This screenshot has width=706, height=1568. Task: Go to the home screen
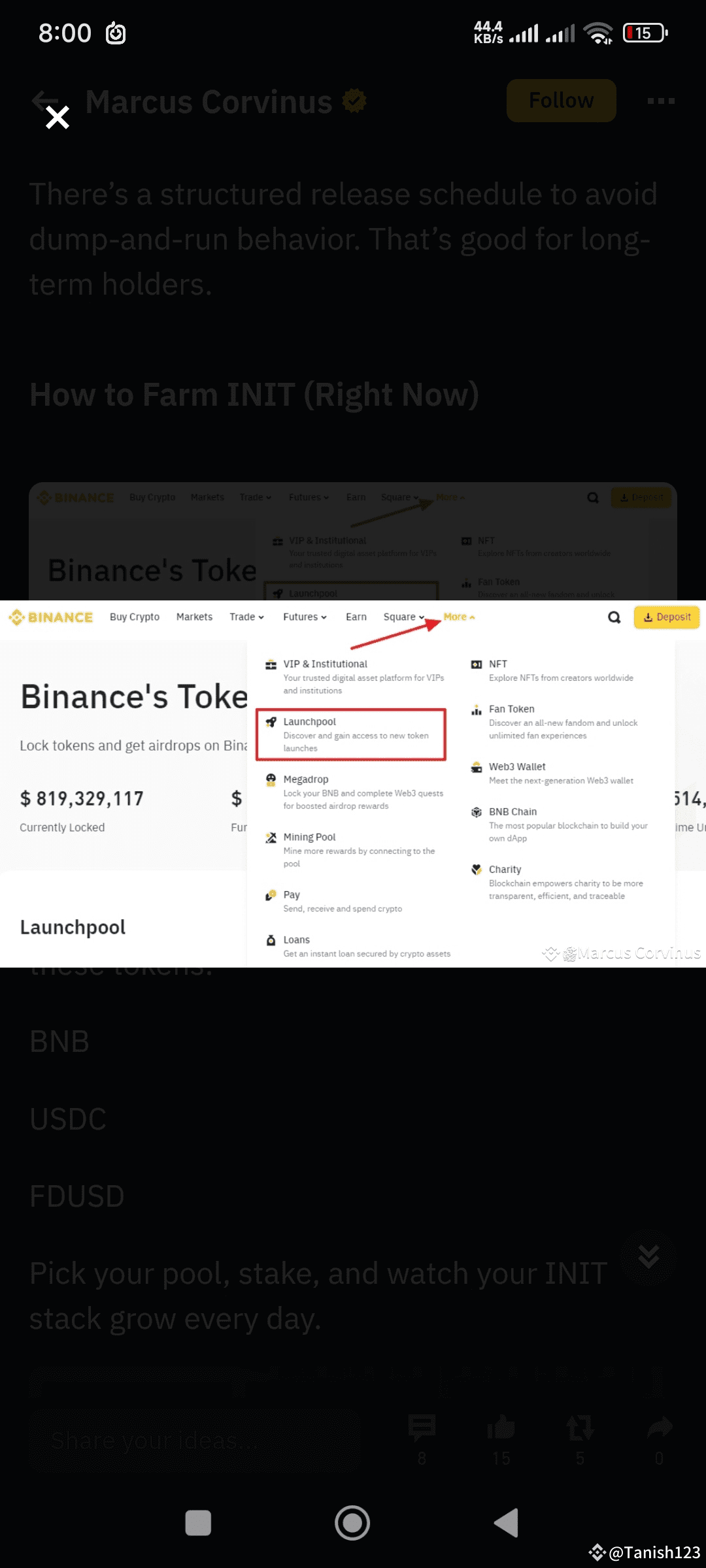(352, 1523)
